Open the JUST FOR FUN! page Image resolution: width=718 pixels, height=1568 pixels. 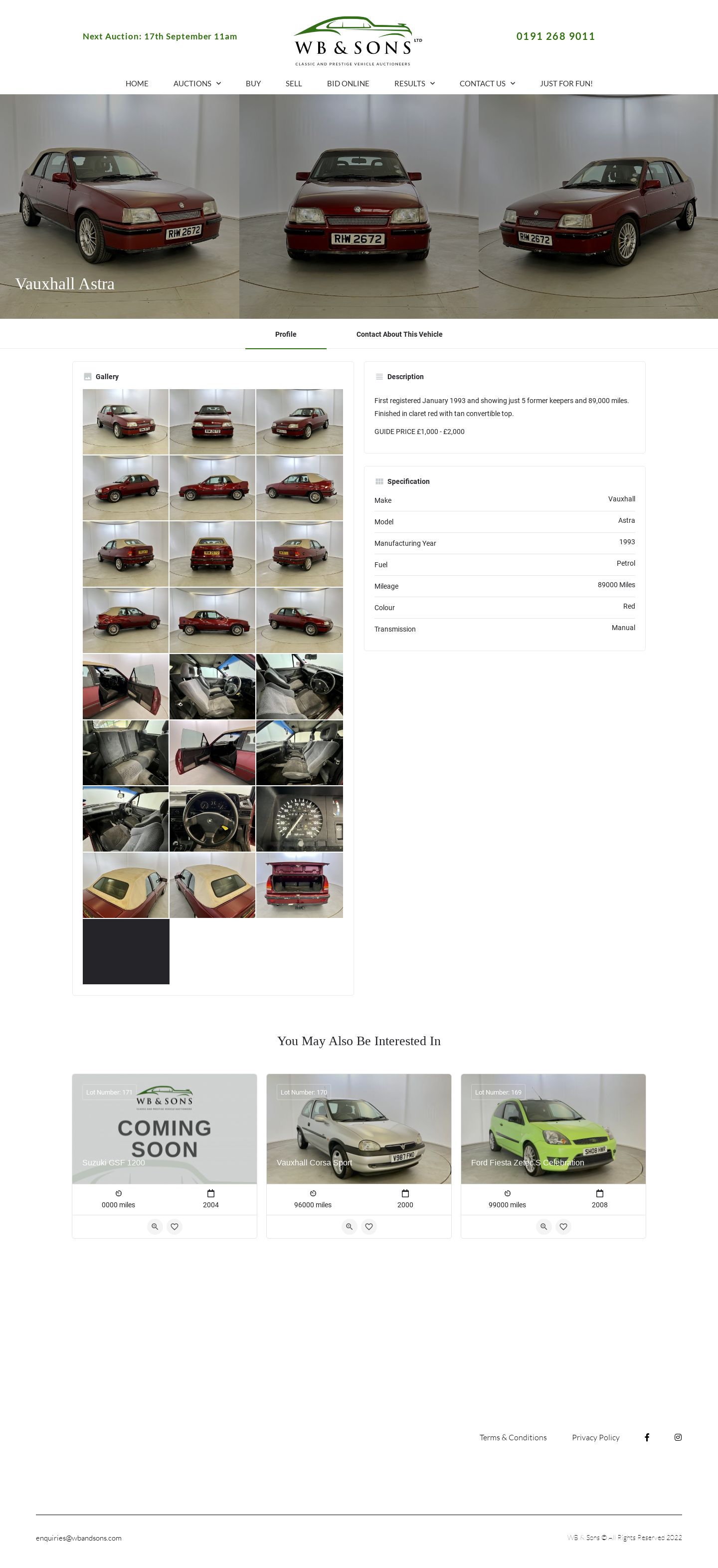[566, 83]
